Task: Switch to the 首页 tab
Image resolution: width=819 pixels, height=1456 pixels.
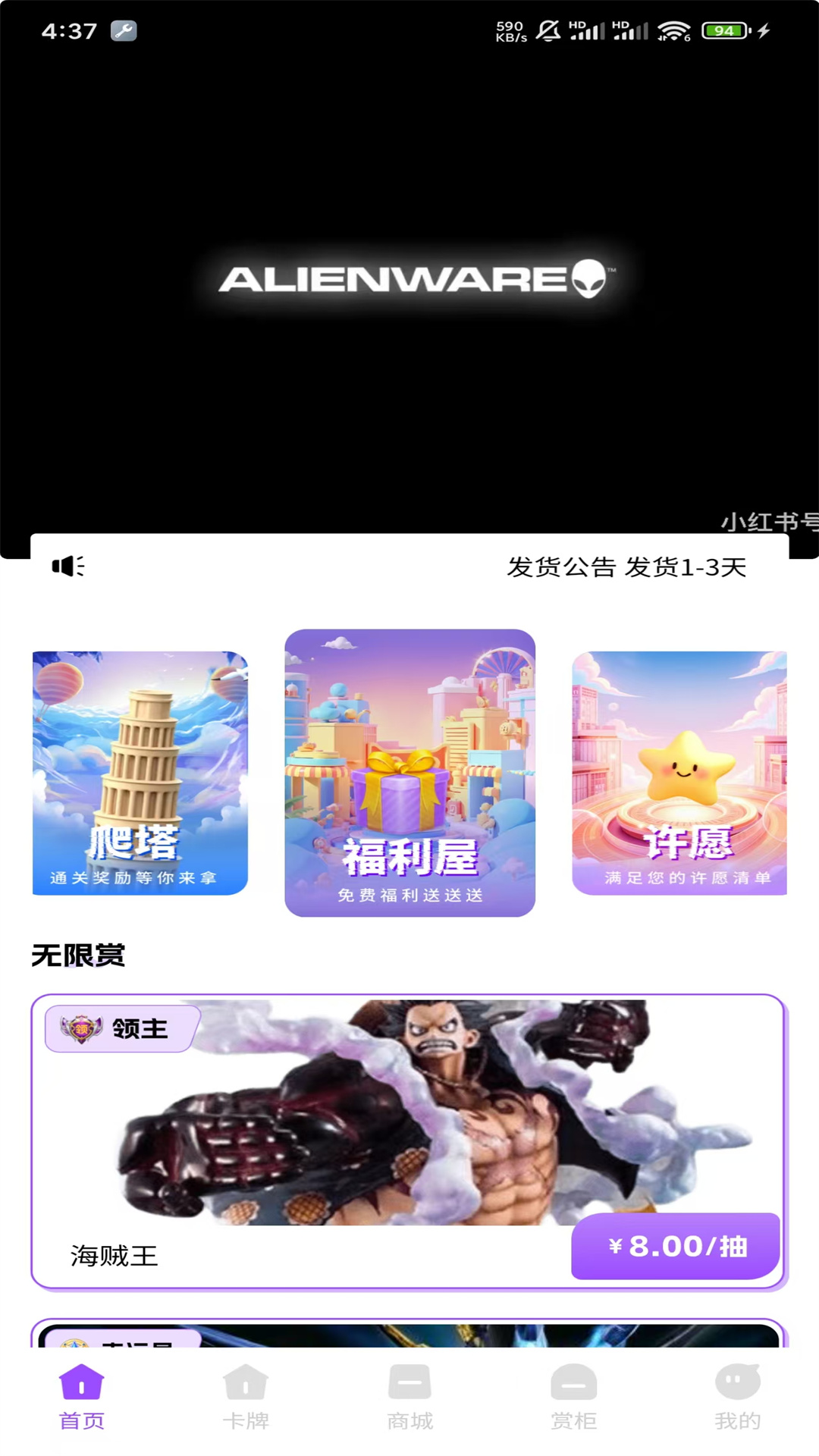Action: (x=82, y=1398)
